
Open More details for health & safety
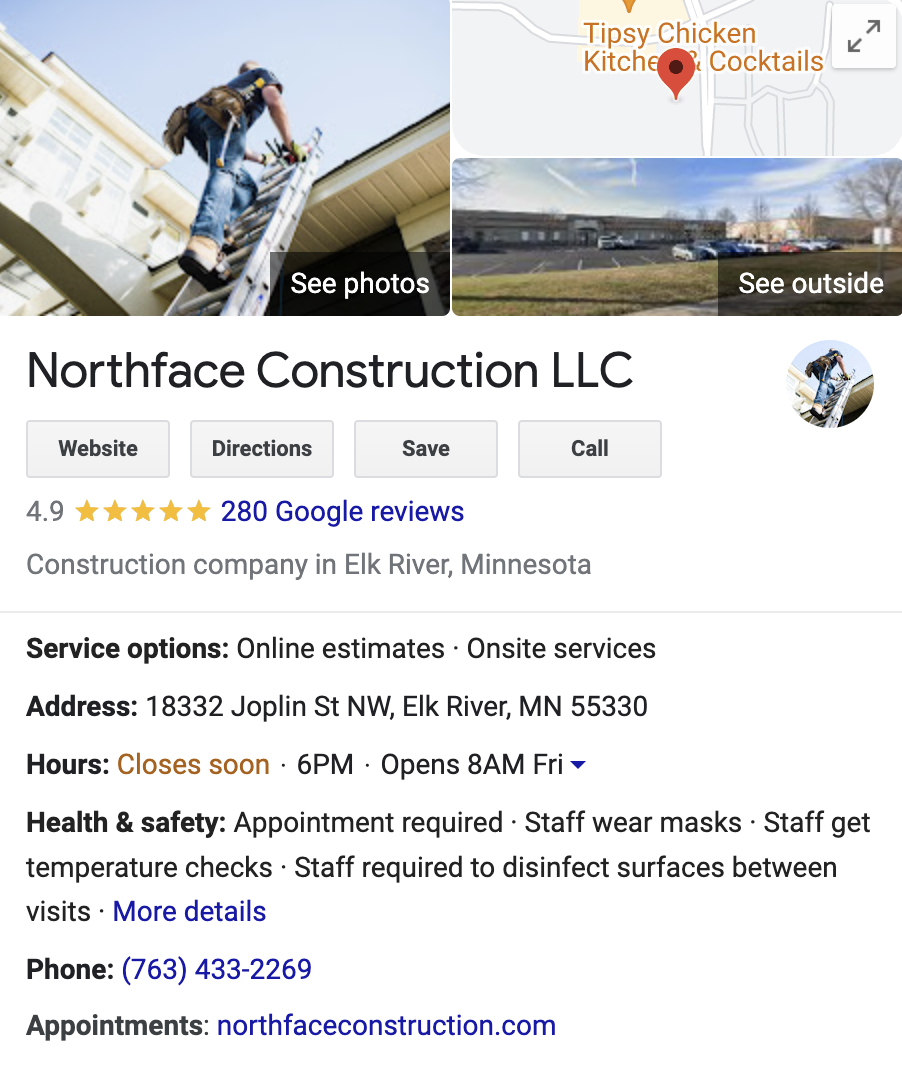(189, 912)
